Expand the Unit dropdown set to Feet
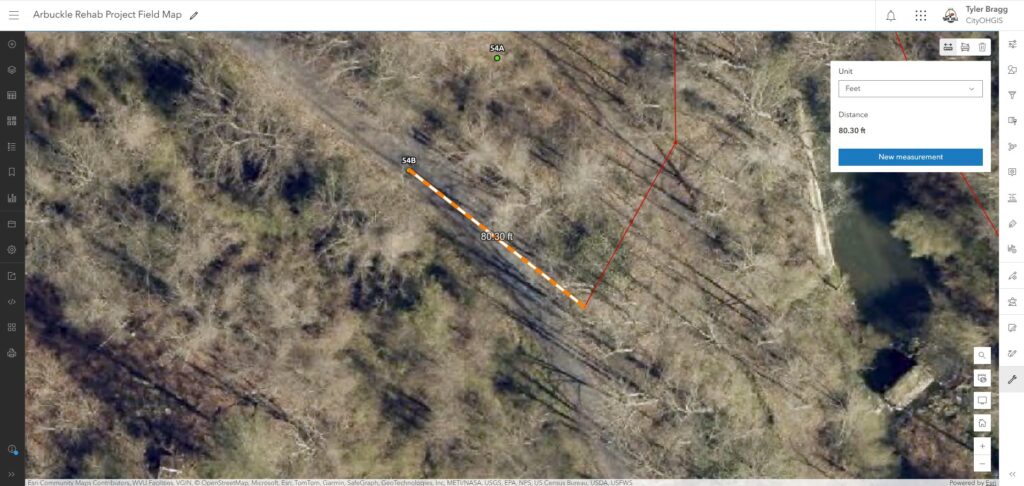 pyautogui.click(x=910, y=89)
